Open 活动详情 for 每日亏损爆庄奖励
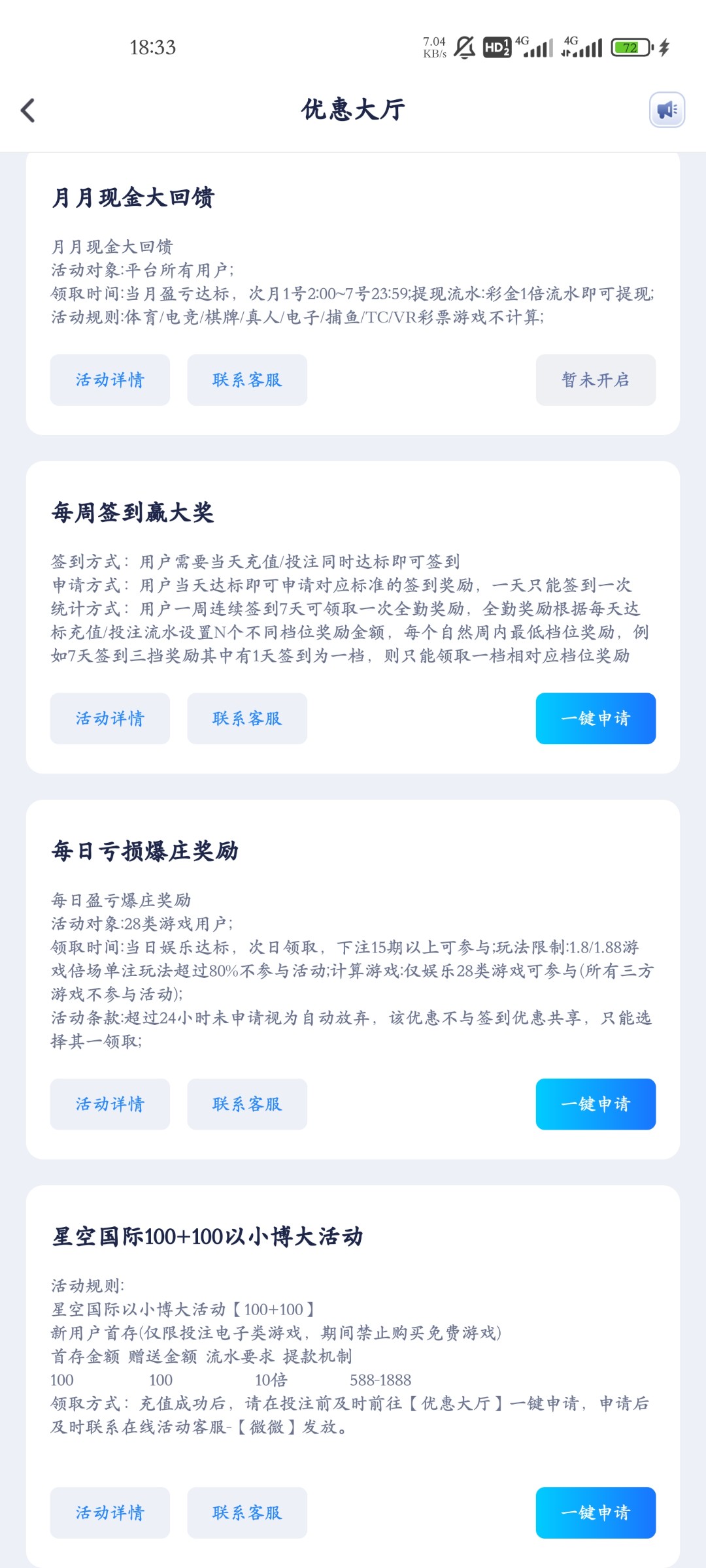This screenshot has height=1568, width=706. tap(110, 1103)
